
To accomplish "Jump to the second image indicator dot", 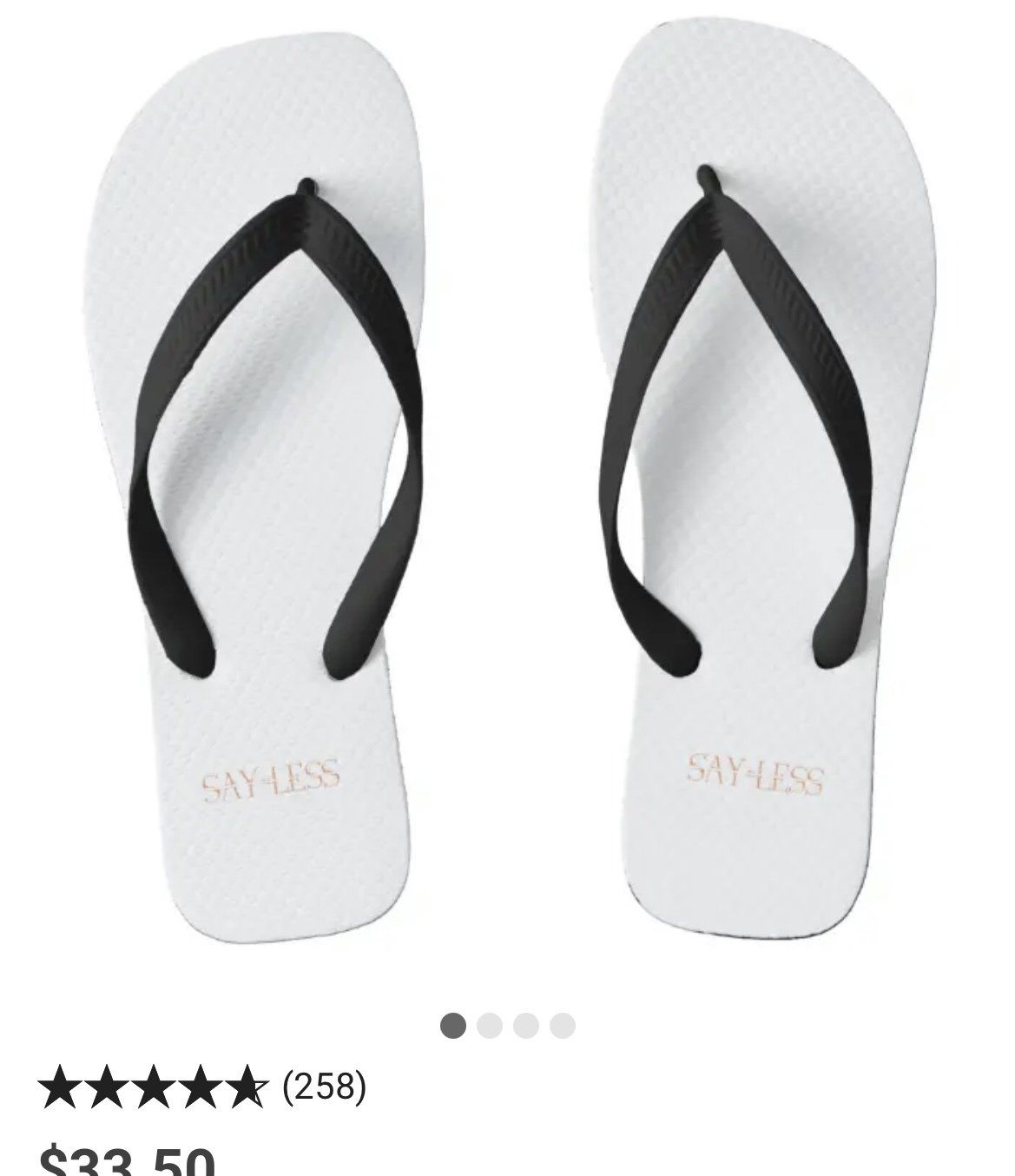I will pyautogui.click(x=490, y=1026).
